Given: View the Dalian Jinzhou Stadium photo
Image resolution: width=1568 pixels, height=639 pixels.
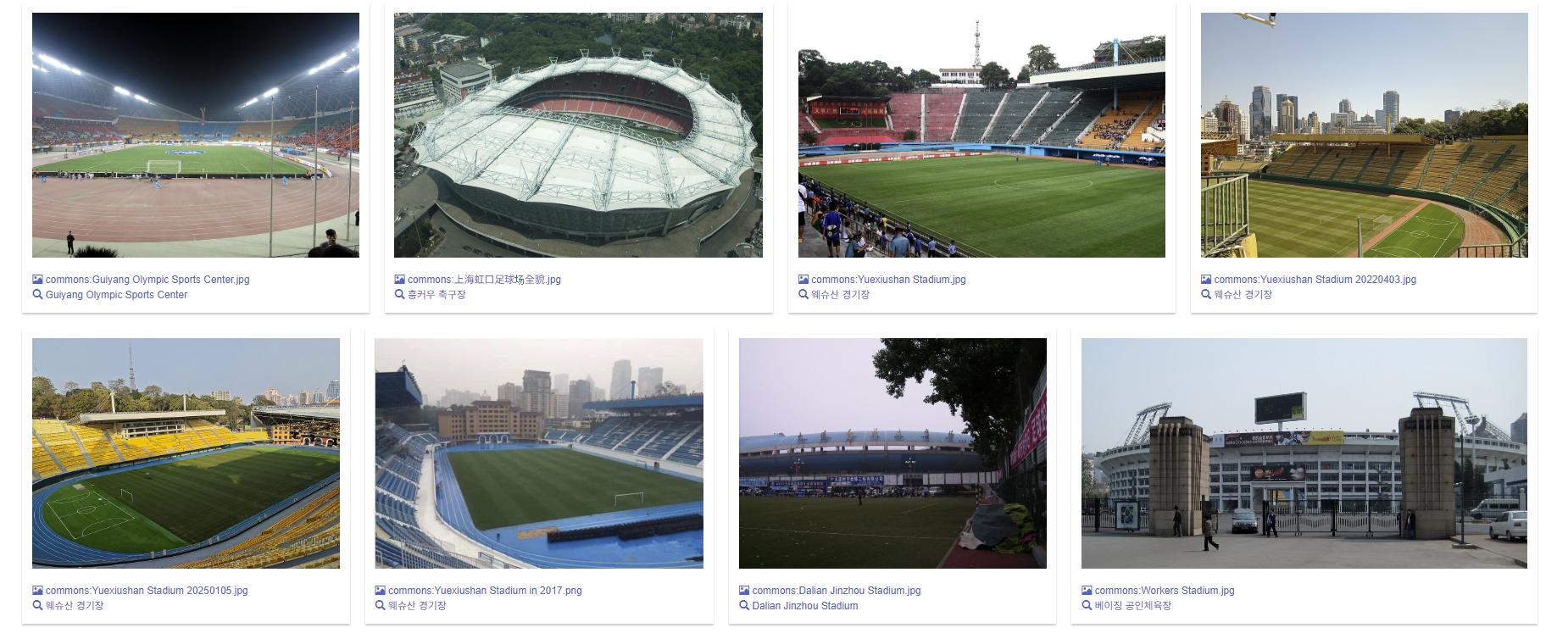Looking at the screenshot, I should click(892, 453).
